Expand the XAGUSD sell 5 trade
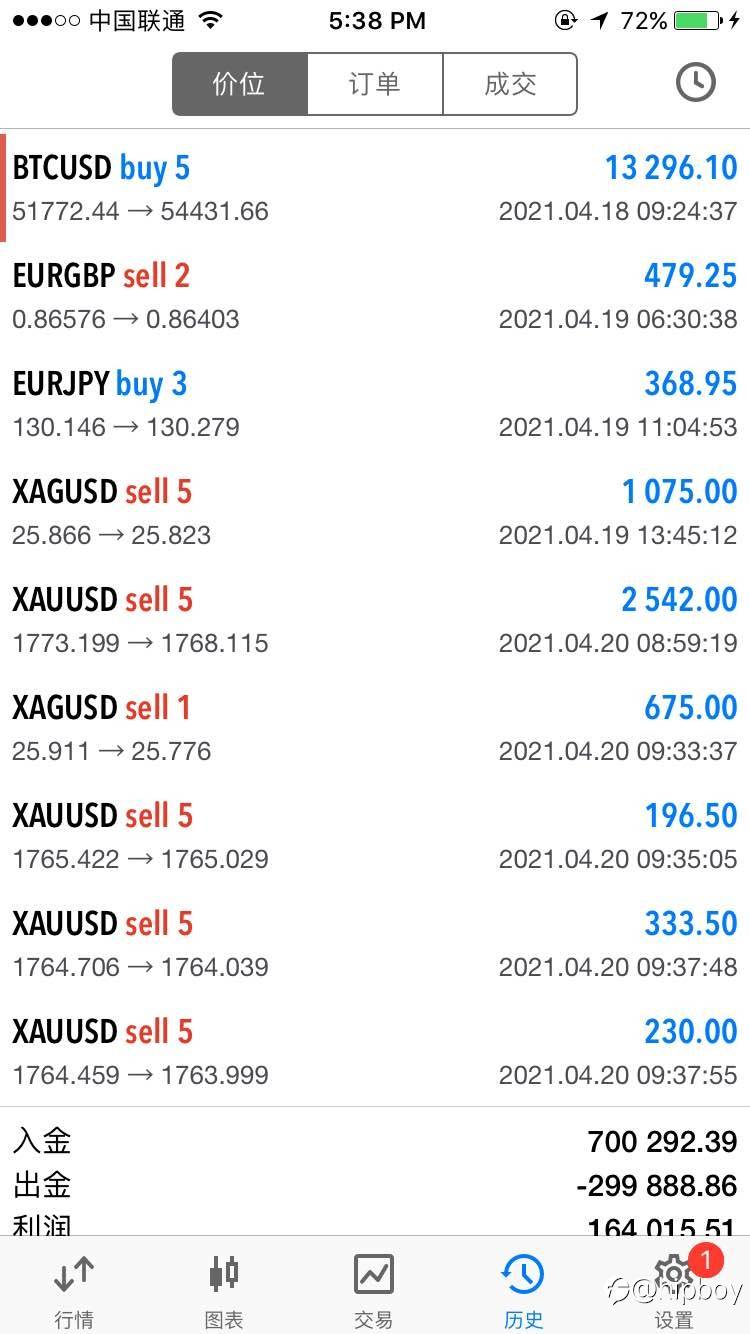Image resolution: width=750 pixels, height=1334 pixels. 375,512
